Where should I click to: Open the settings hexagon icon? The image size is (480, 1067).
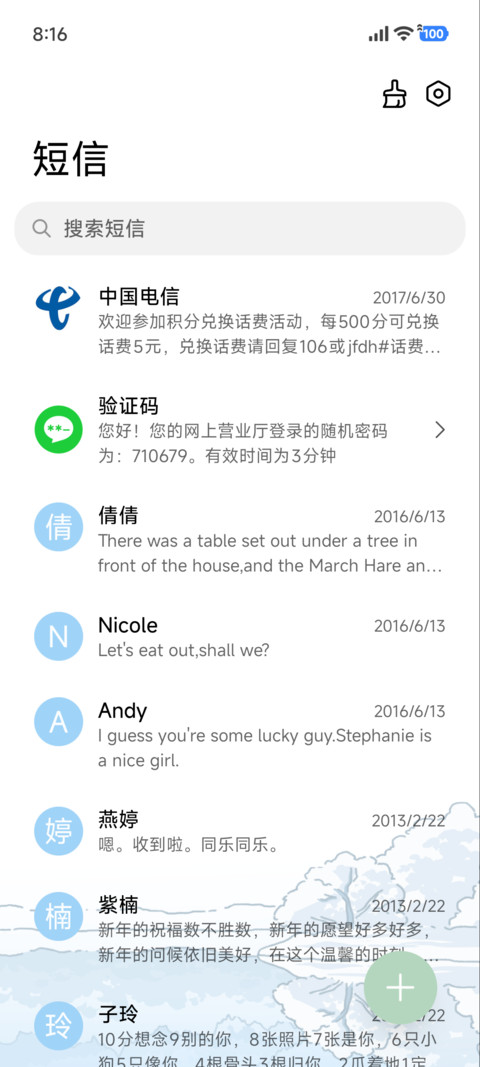point(438,94)
